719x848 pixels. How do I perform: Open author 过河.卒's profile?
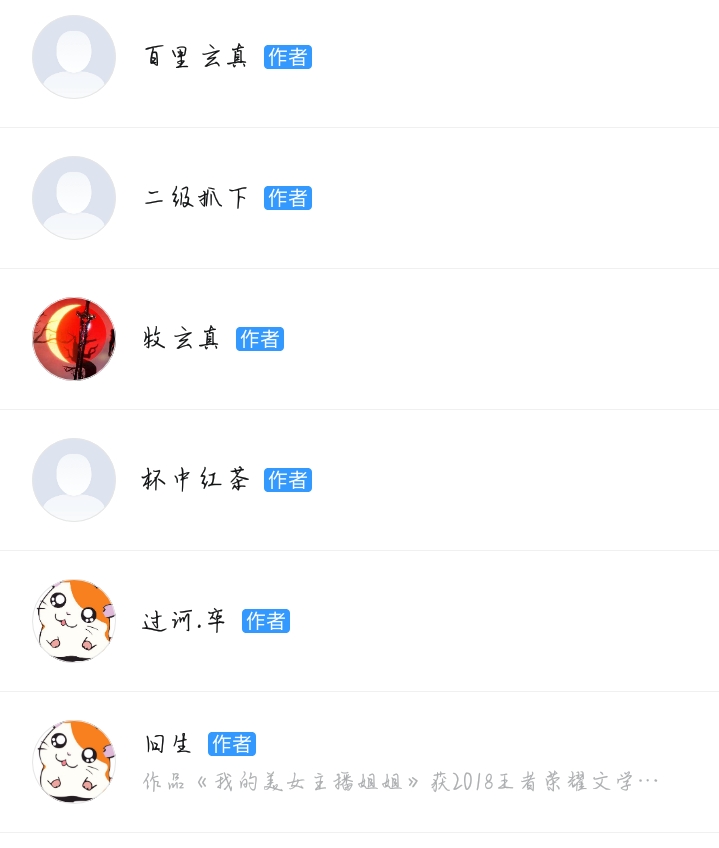click(185, 621)
